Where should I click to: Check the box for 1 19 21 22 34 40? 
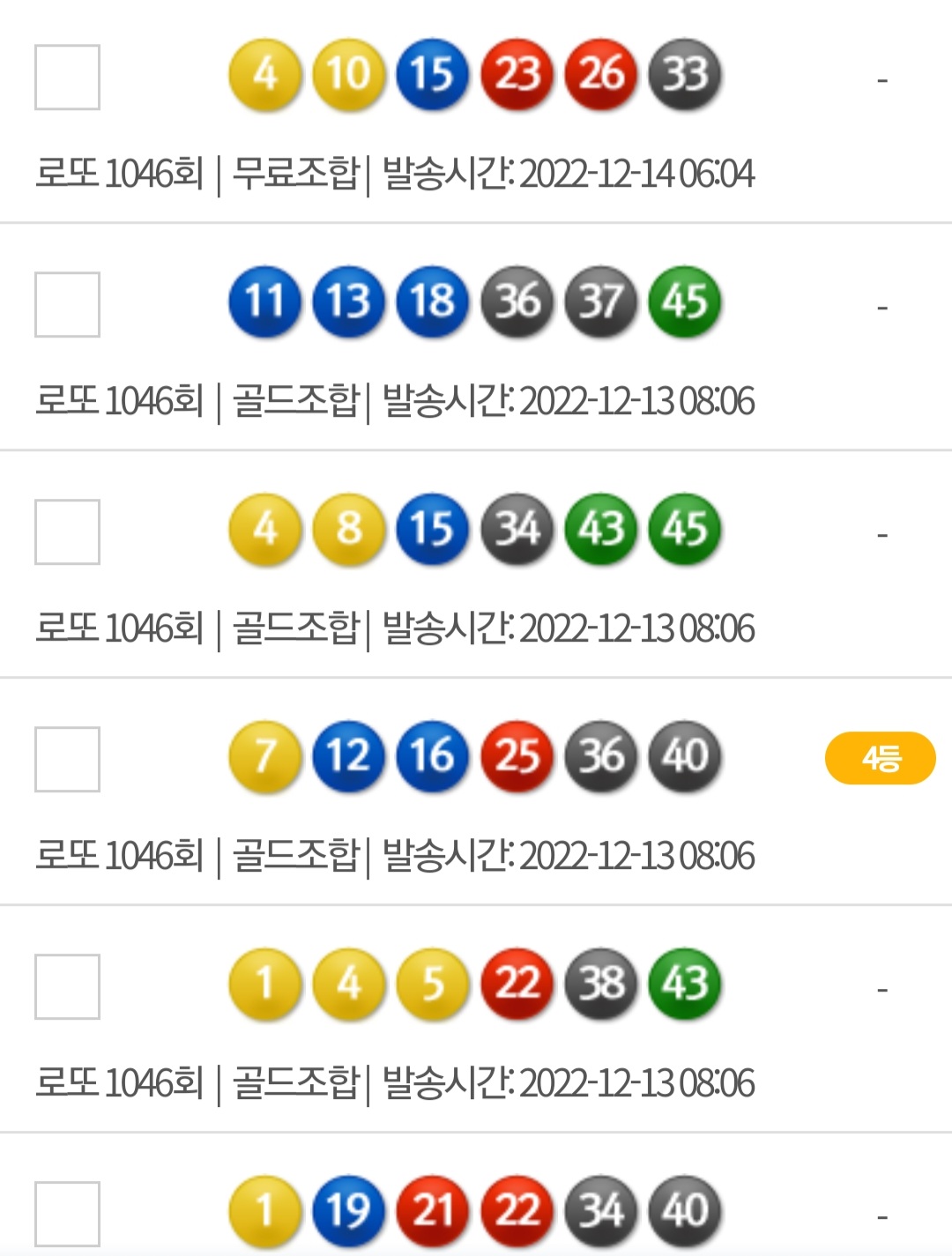(67, 1215)
